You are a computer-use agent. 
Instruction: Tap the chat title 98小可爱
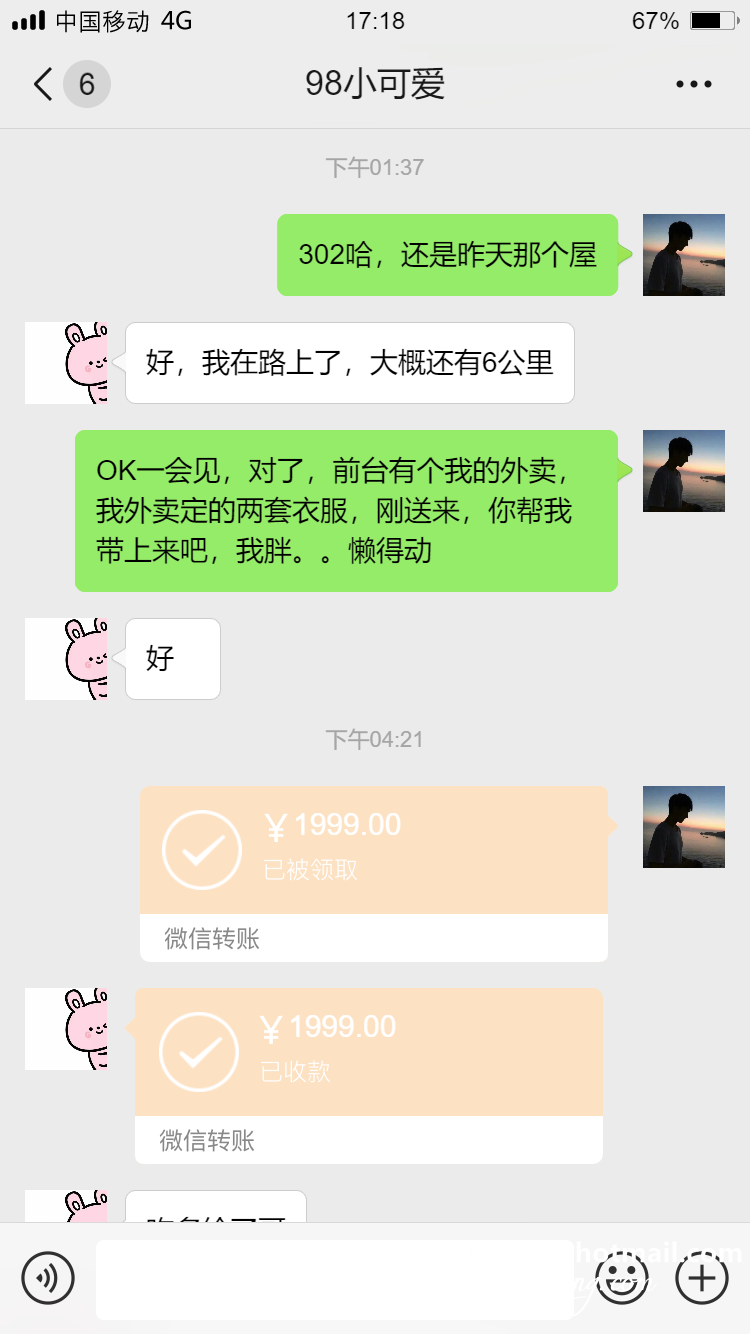(x=375, y=84)
